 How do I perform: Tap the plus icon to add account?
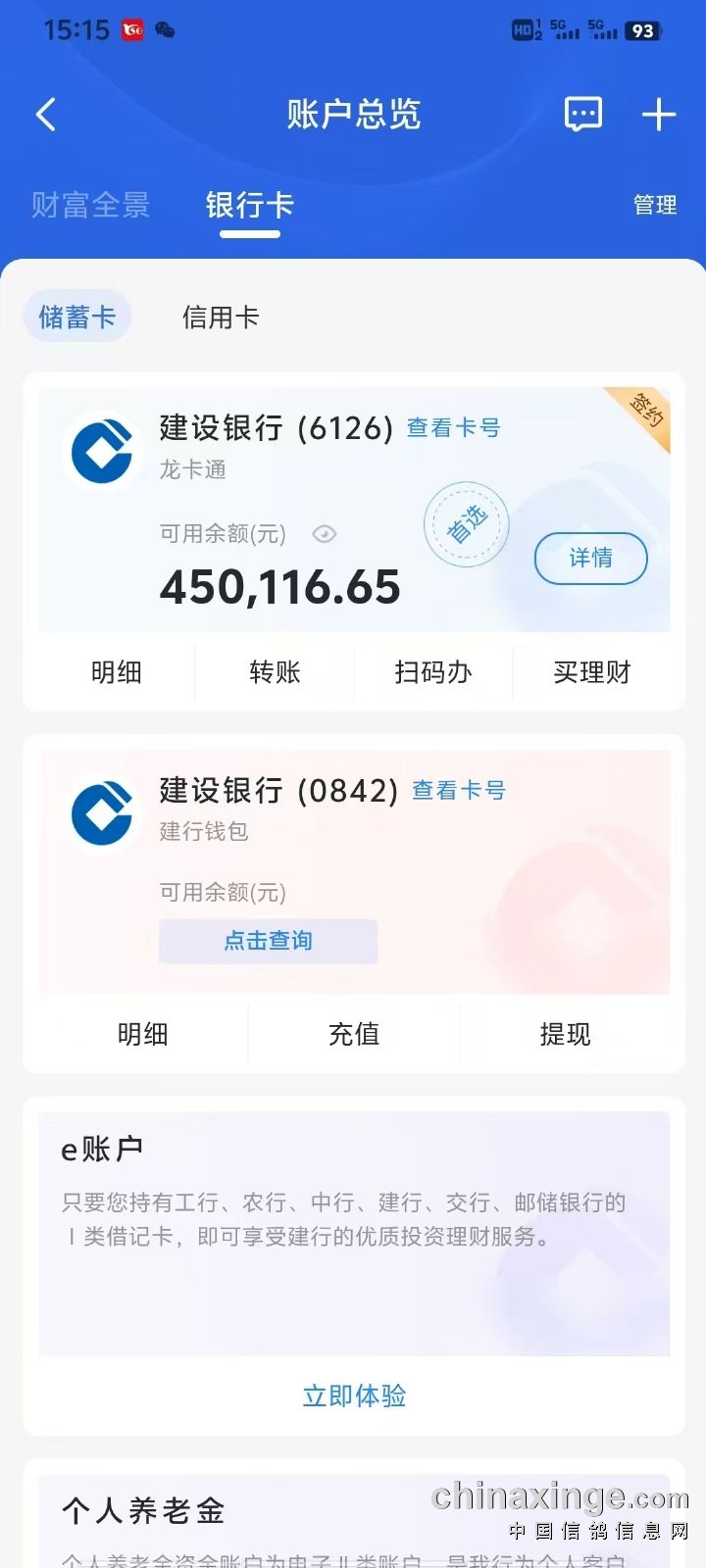(x=659, y=115)
